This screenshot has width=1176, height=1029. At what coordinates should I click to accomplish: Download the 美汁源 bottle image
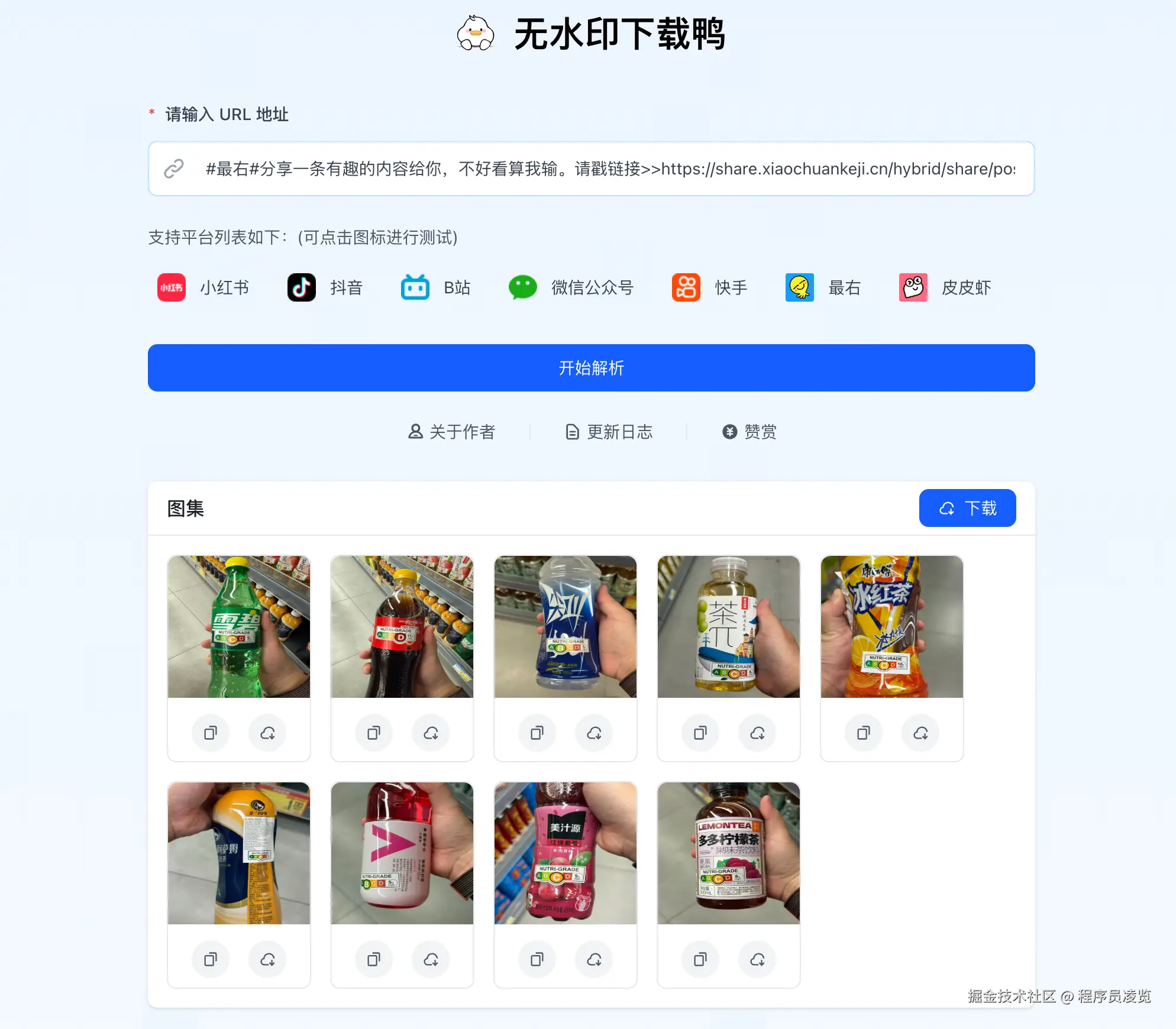pyautogui.click(x=594, y=959)
